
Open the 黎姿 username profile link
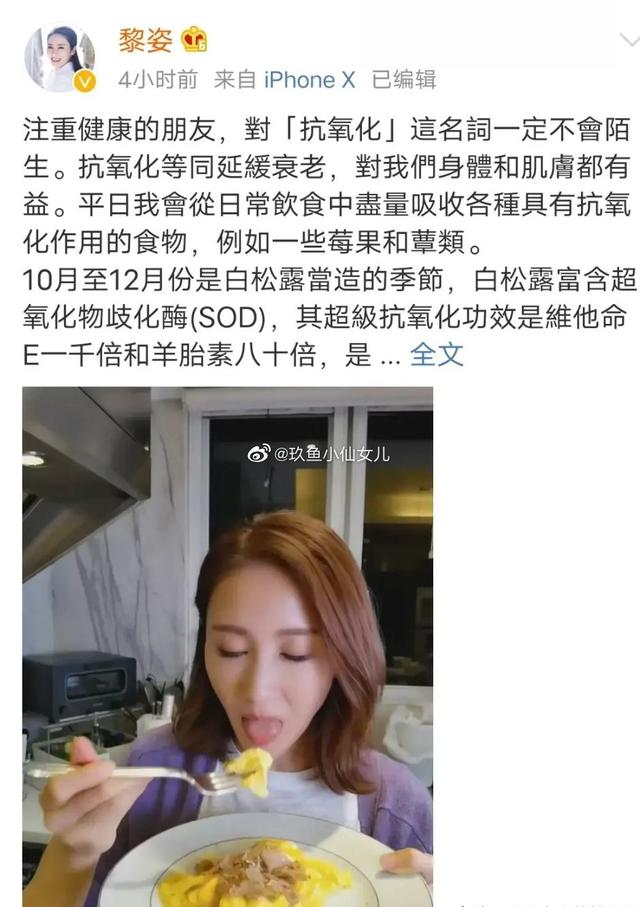pyautogui.click(x=146, y=39)
